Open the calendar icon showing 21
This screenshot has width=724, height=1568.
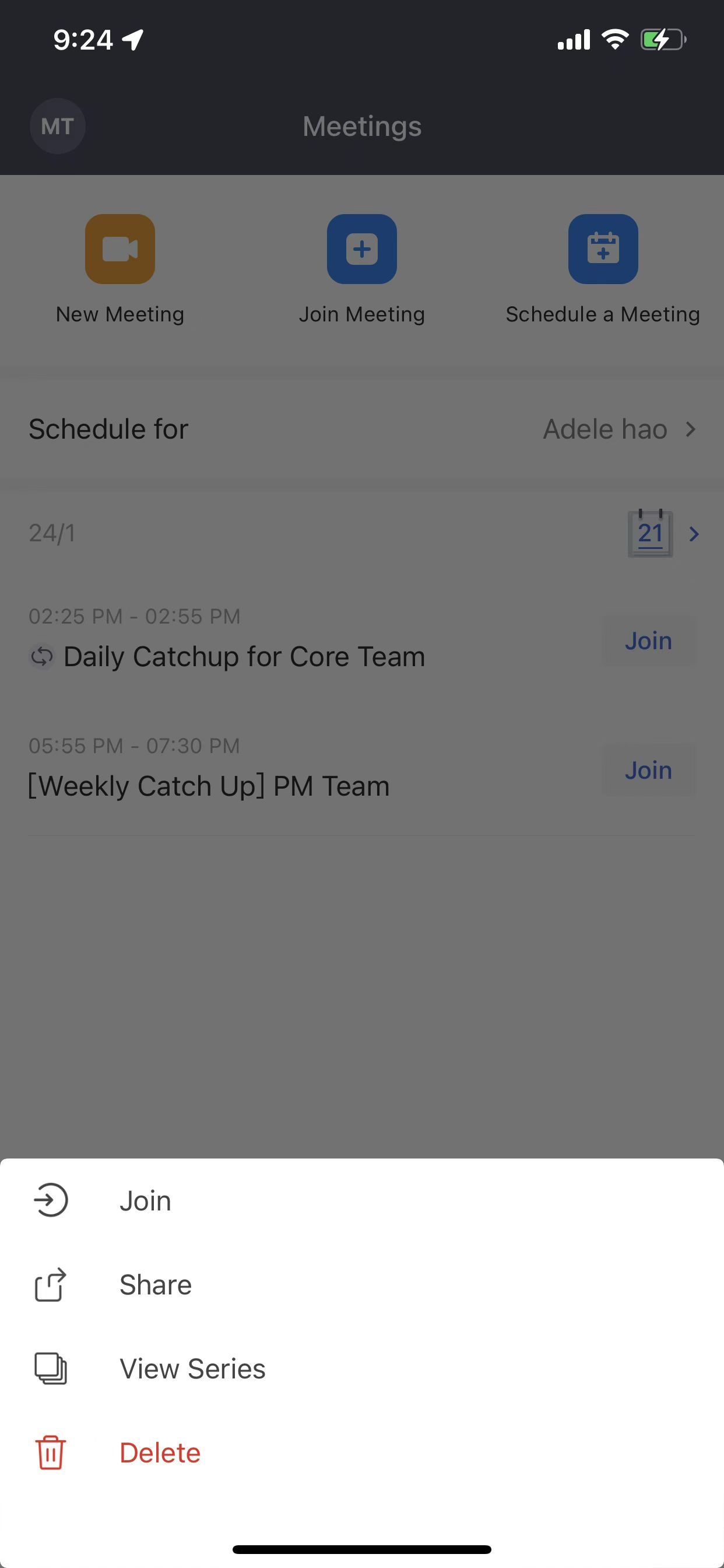[651, 534]
